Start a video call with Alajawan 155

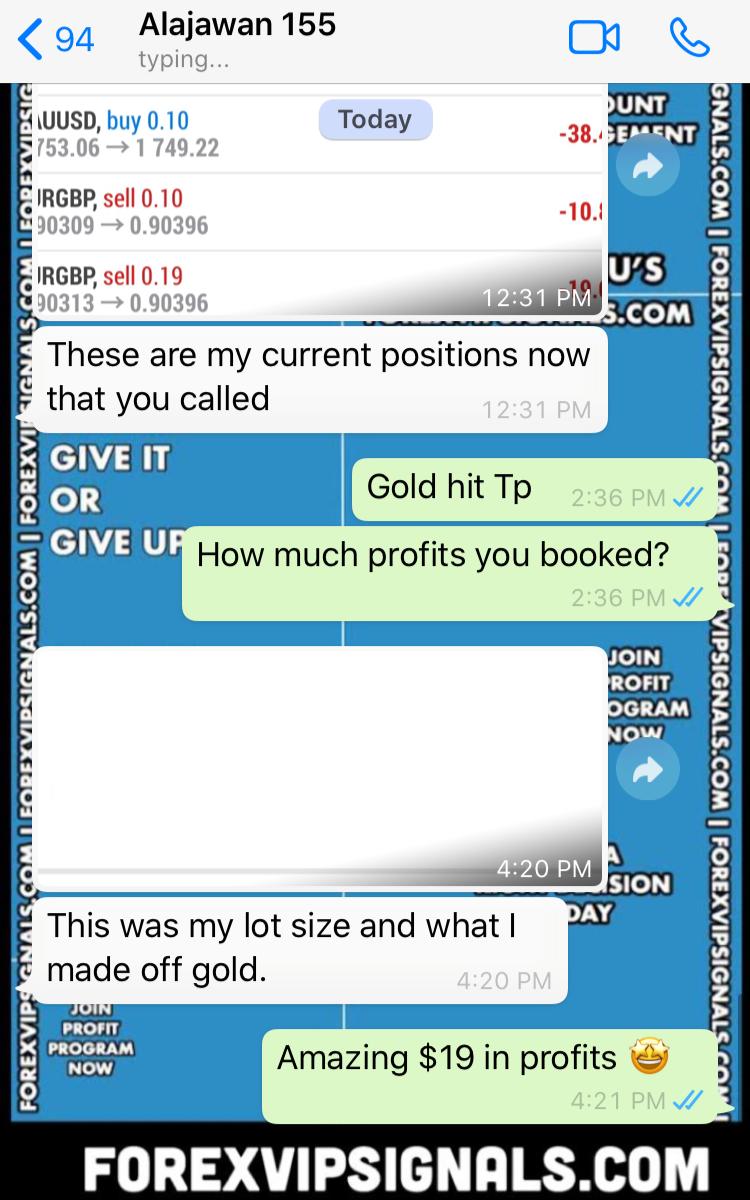[594, 38]
